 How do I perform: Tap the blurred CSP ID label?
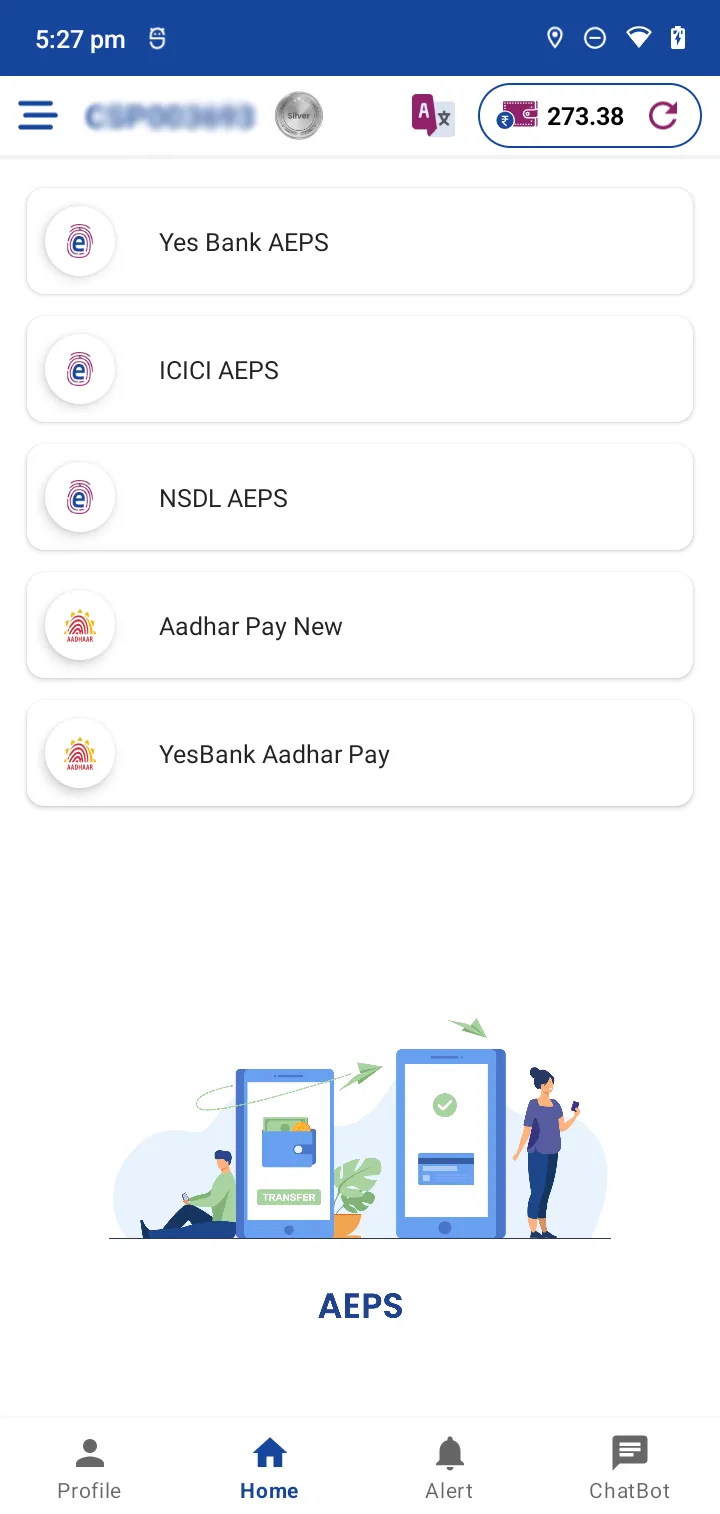pyautogui.click(x=168, y=115)
